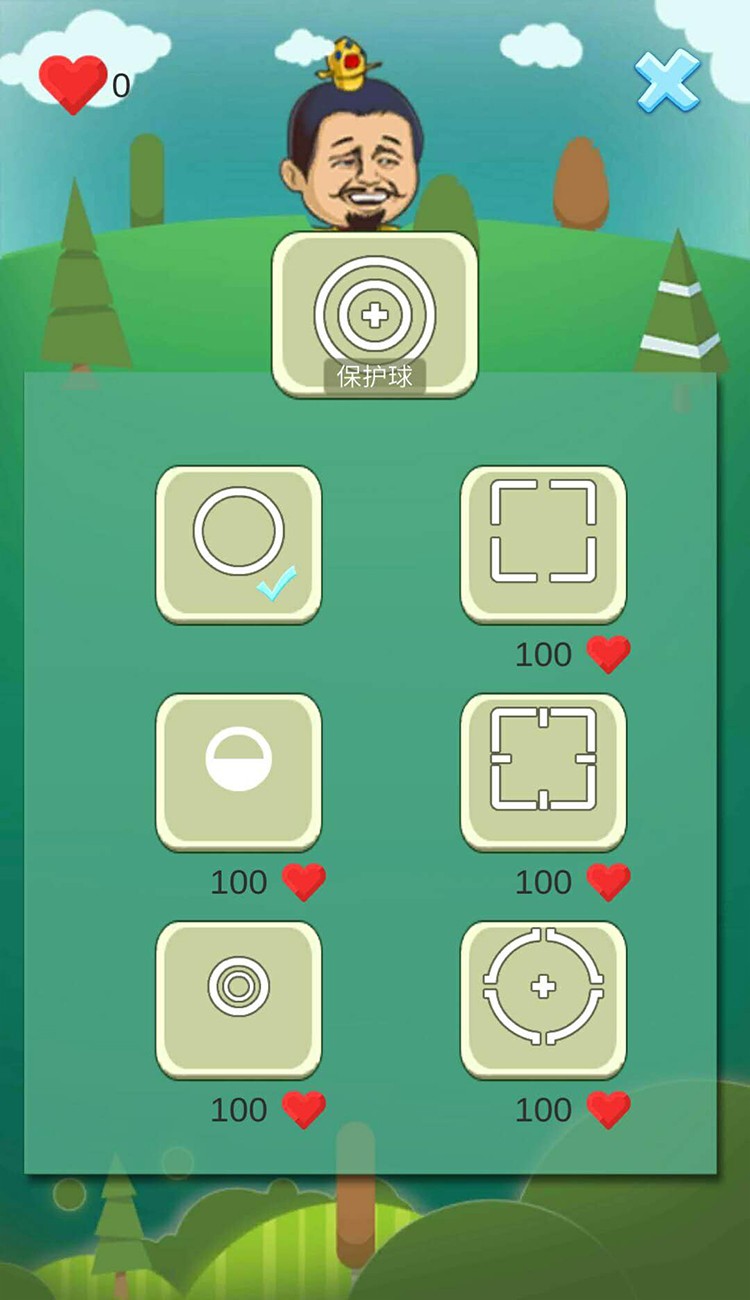Click the heart count display showing 0

(118, 83)
